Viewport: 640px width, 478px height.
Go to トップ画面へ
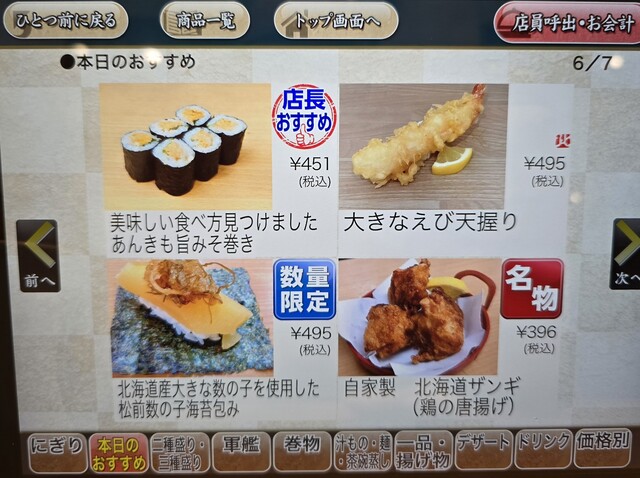click(335, 20)
